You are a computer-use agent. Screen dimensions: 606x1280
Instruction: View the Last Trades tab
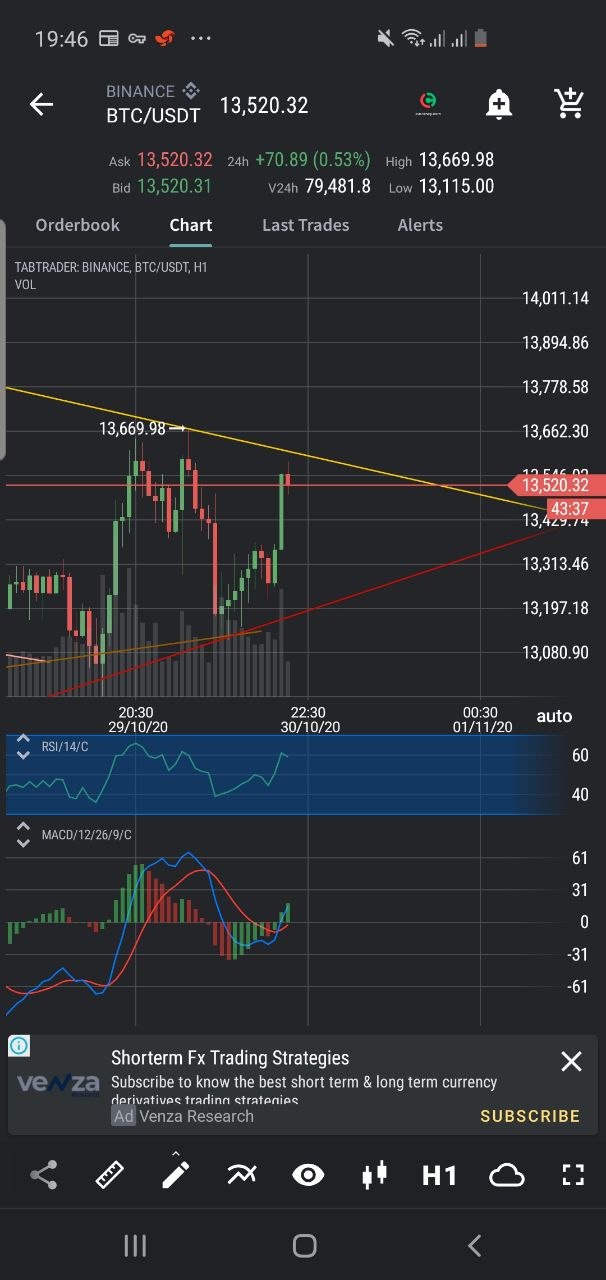click(305, 225)
